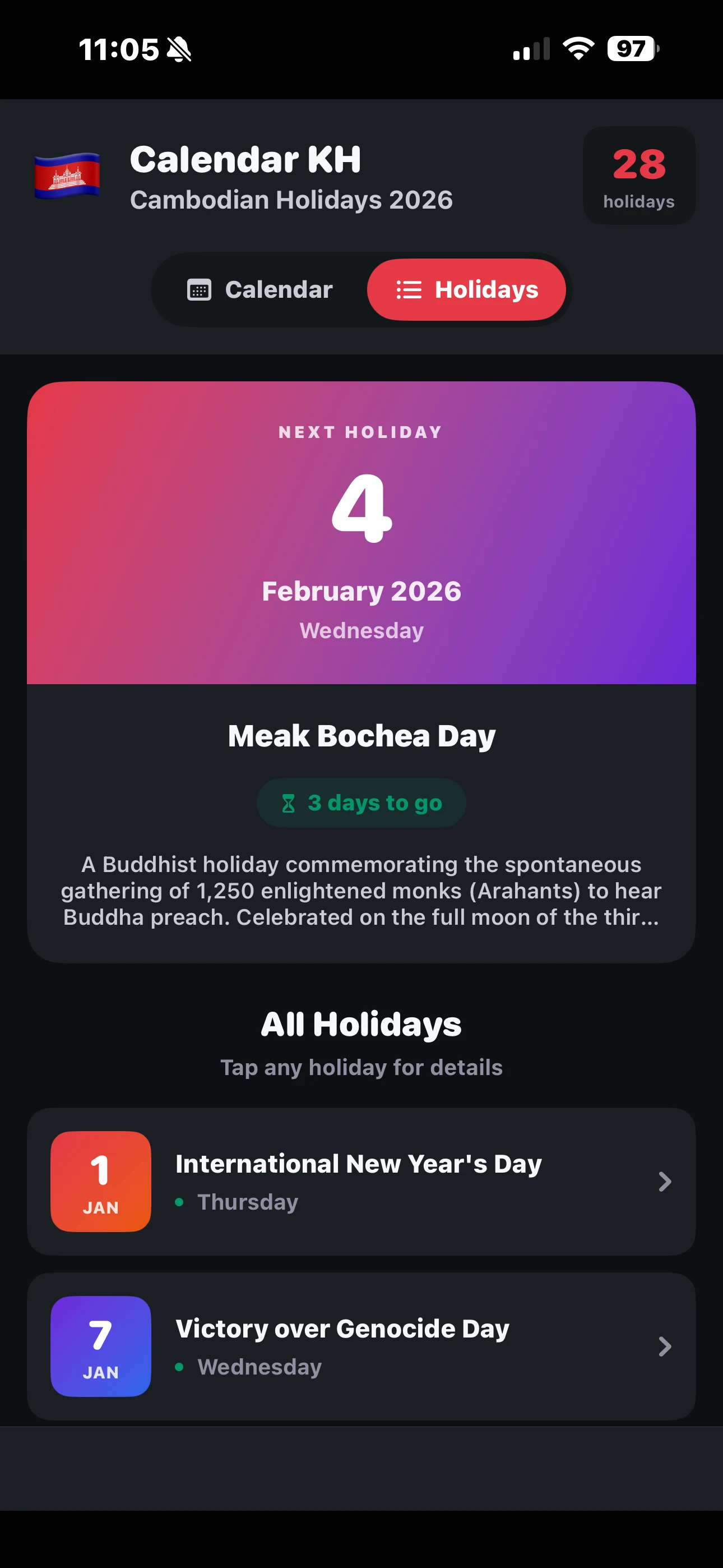Tap the muted notifications bell icon

click(178, 49)
